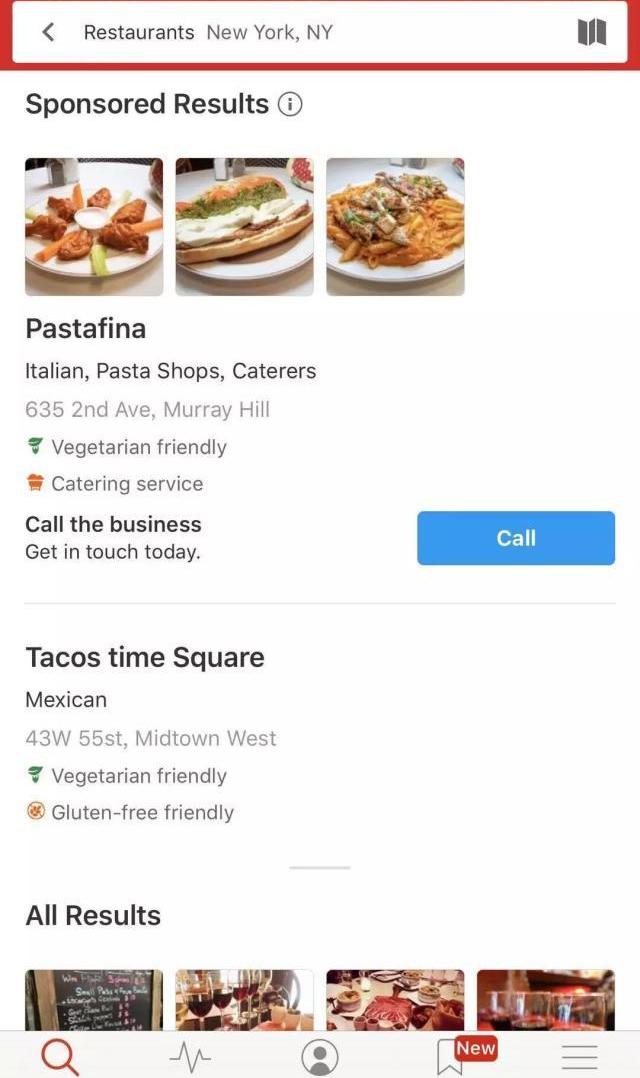Open the More menu tab
The width and height of the screenshot is (640, 1078).
pos(579,1056)
